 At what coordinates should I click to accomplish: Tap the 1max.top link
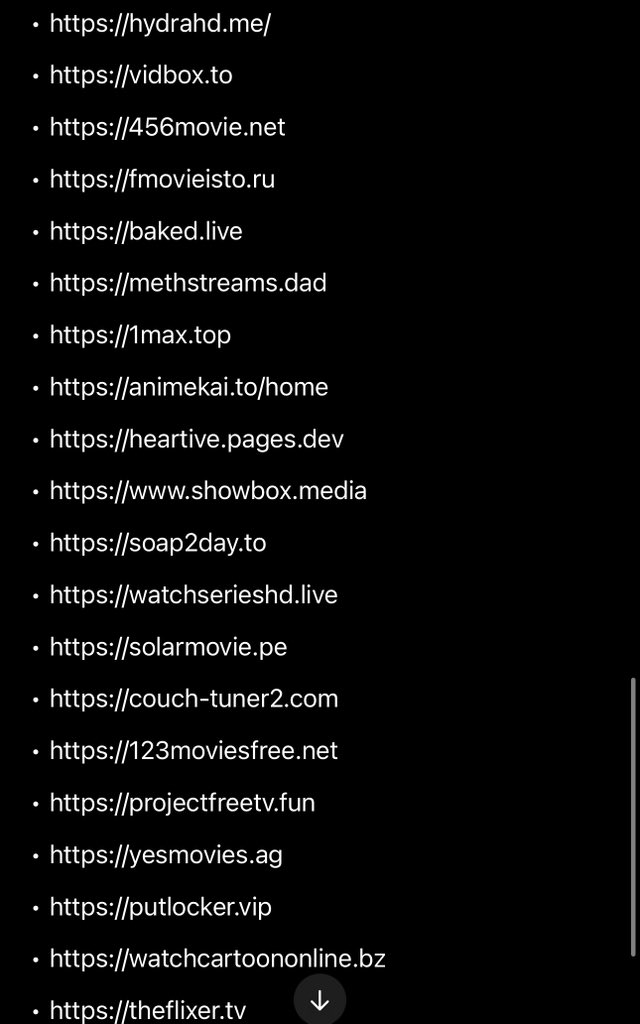140,335
